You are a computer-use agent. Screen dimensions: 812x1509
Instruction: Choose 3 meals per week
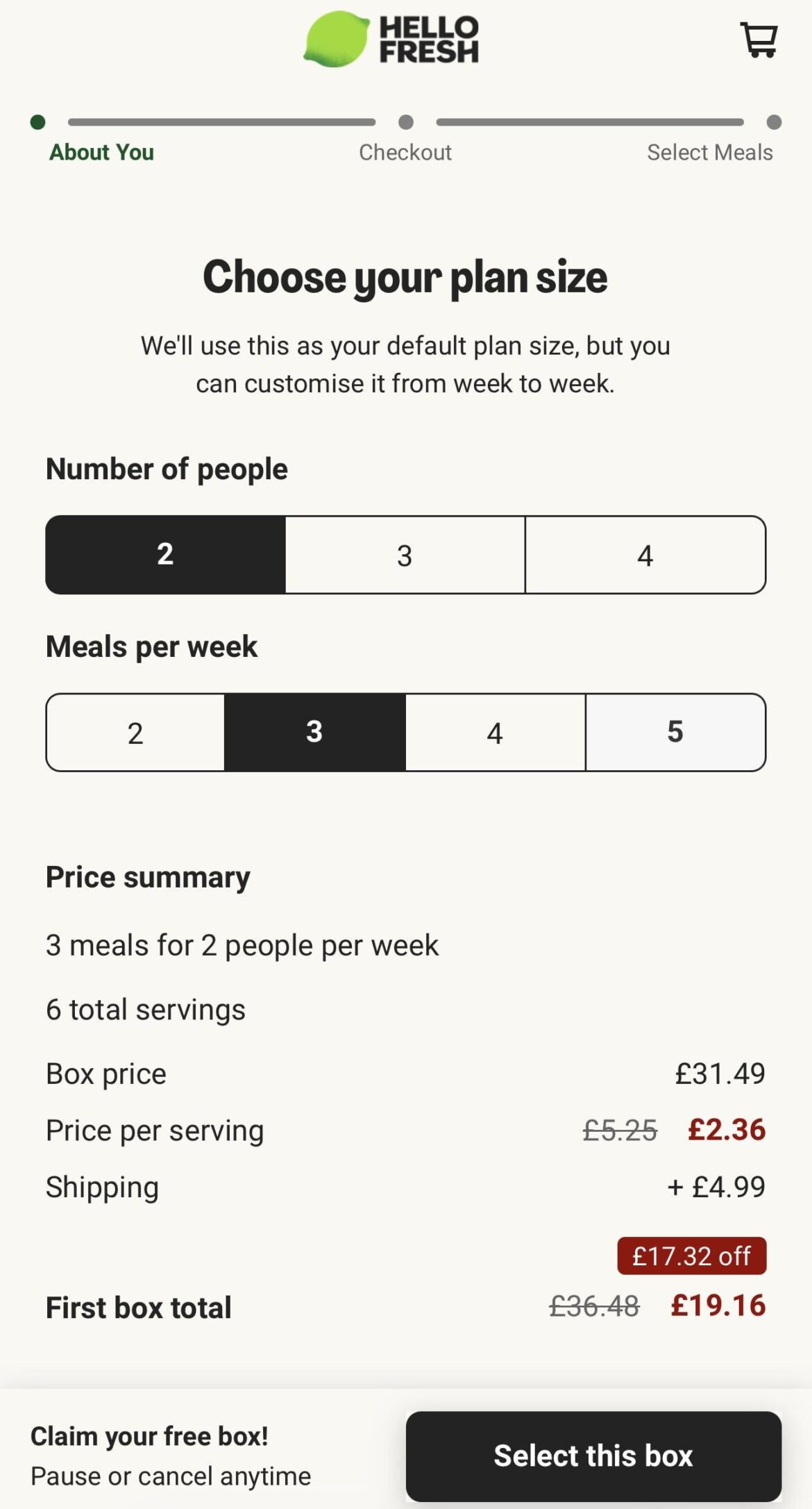coord(314,732)
